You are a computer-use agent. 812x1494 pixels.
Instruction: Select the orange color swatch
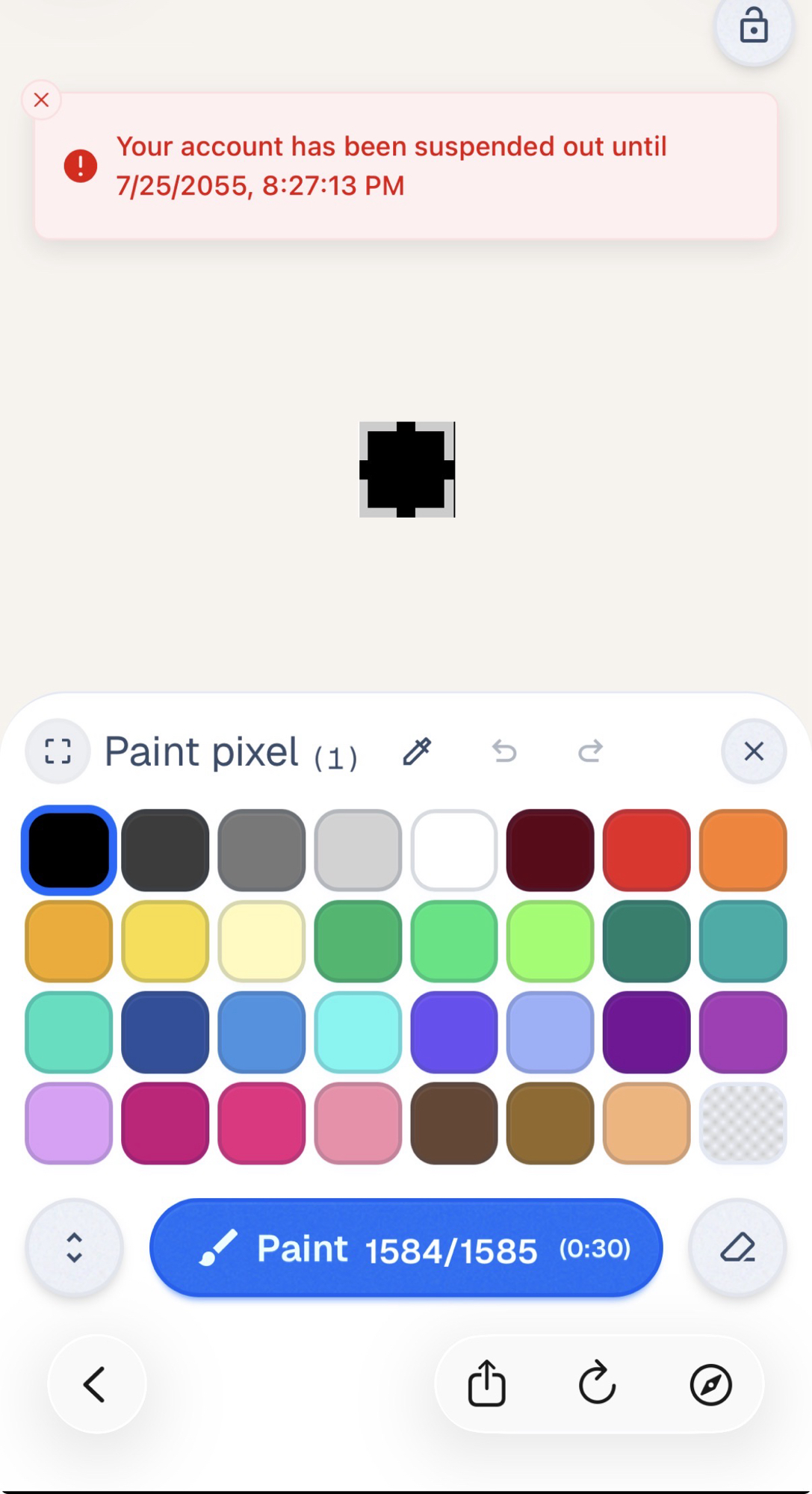coord(743,850)
